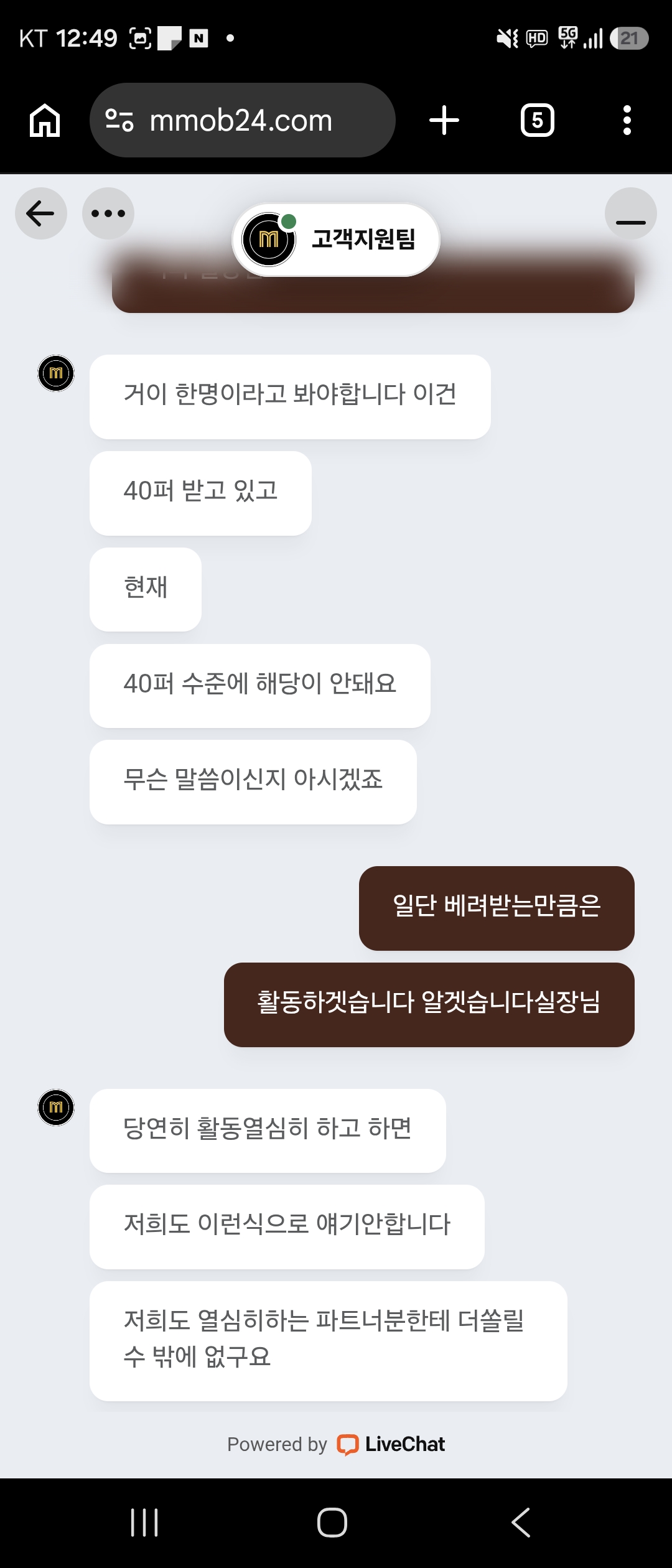Go to the browser home page
Viewport: 672px width, 1568px height.
tap(45, 120)
